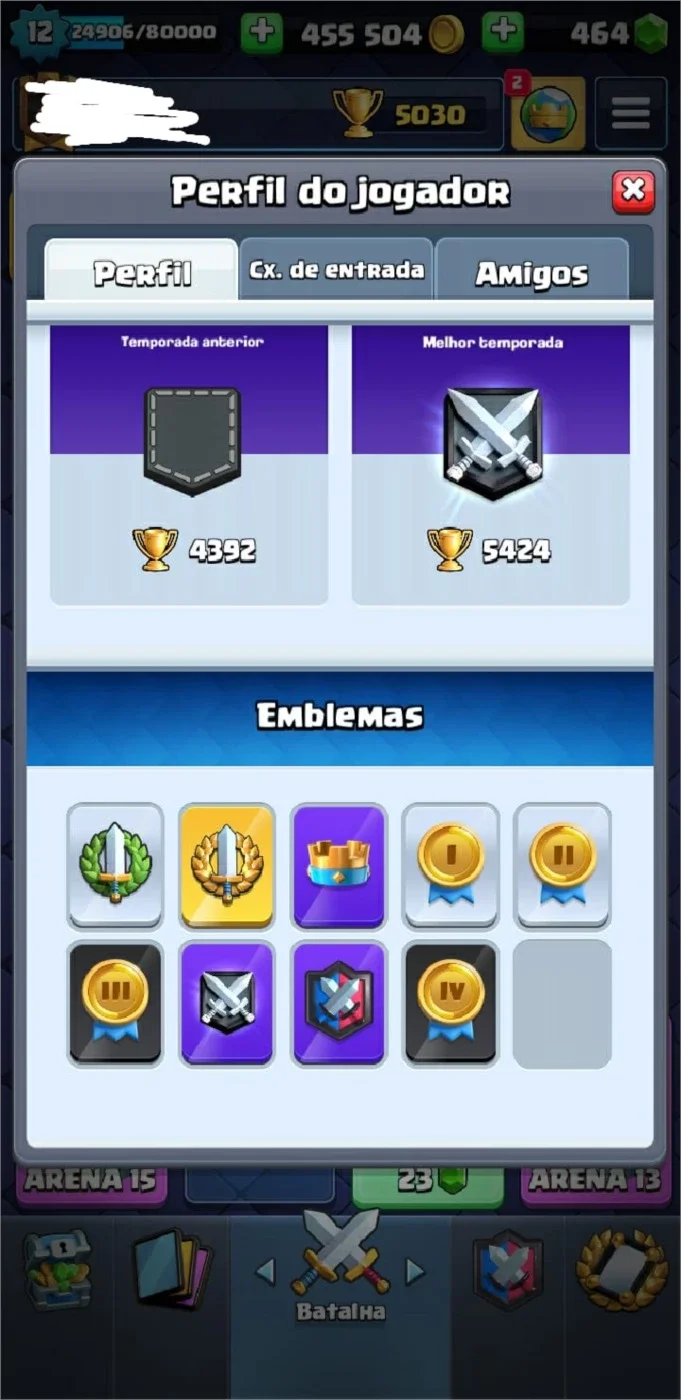
Task: Switch to the Cx. de entrada tab
Action: [337, 270]
